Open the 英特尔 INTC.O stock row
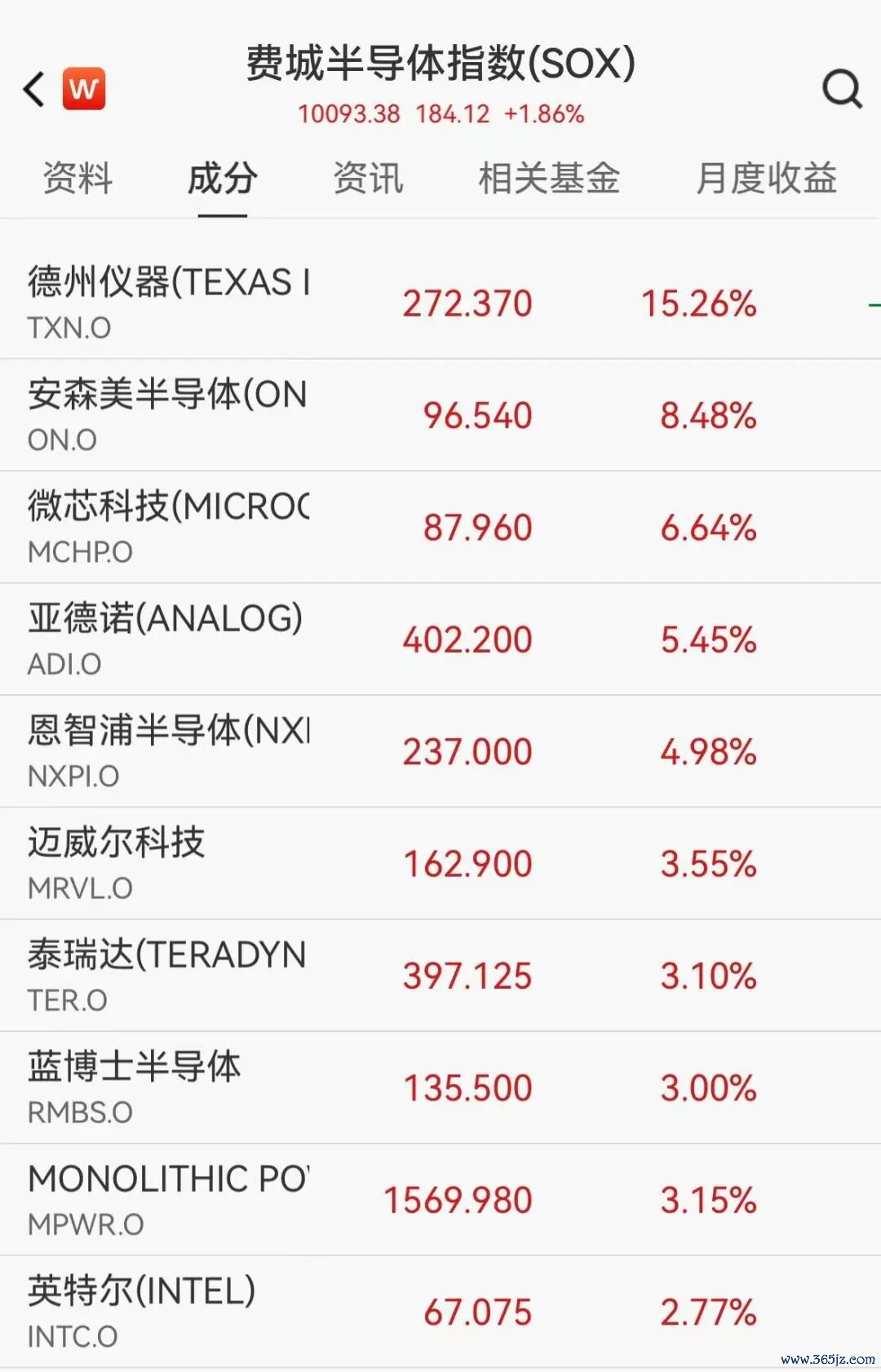Screen dimensions: 881x1372 click(440, 1312)
